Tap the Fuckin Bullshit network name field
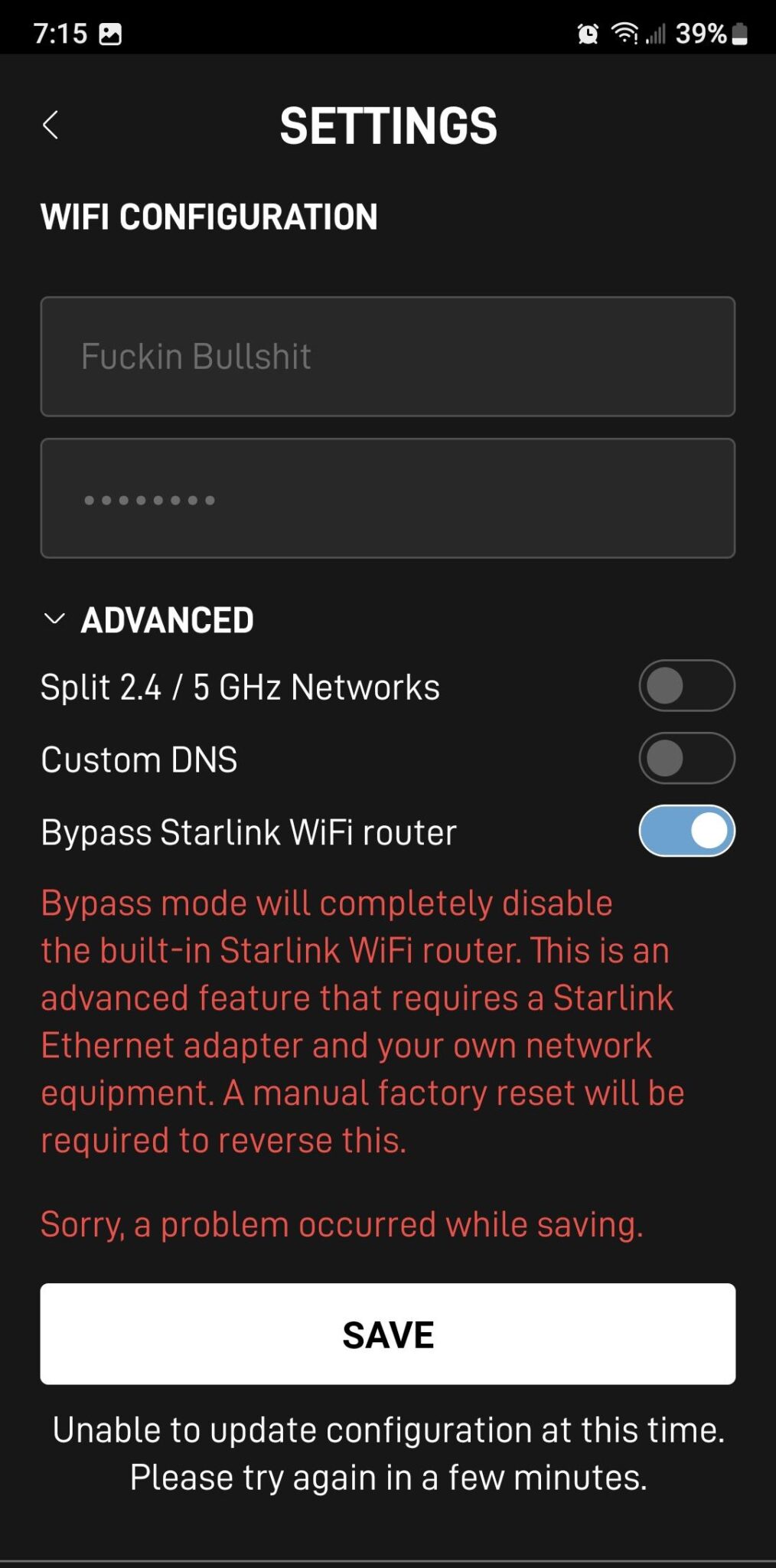The image size is (776, 1568). click(388, 356)
